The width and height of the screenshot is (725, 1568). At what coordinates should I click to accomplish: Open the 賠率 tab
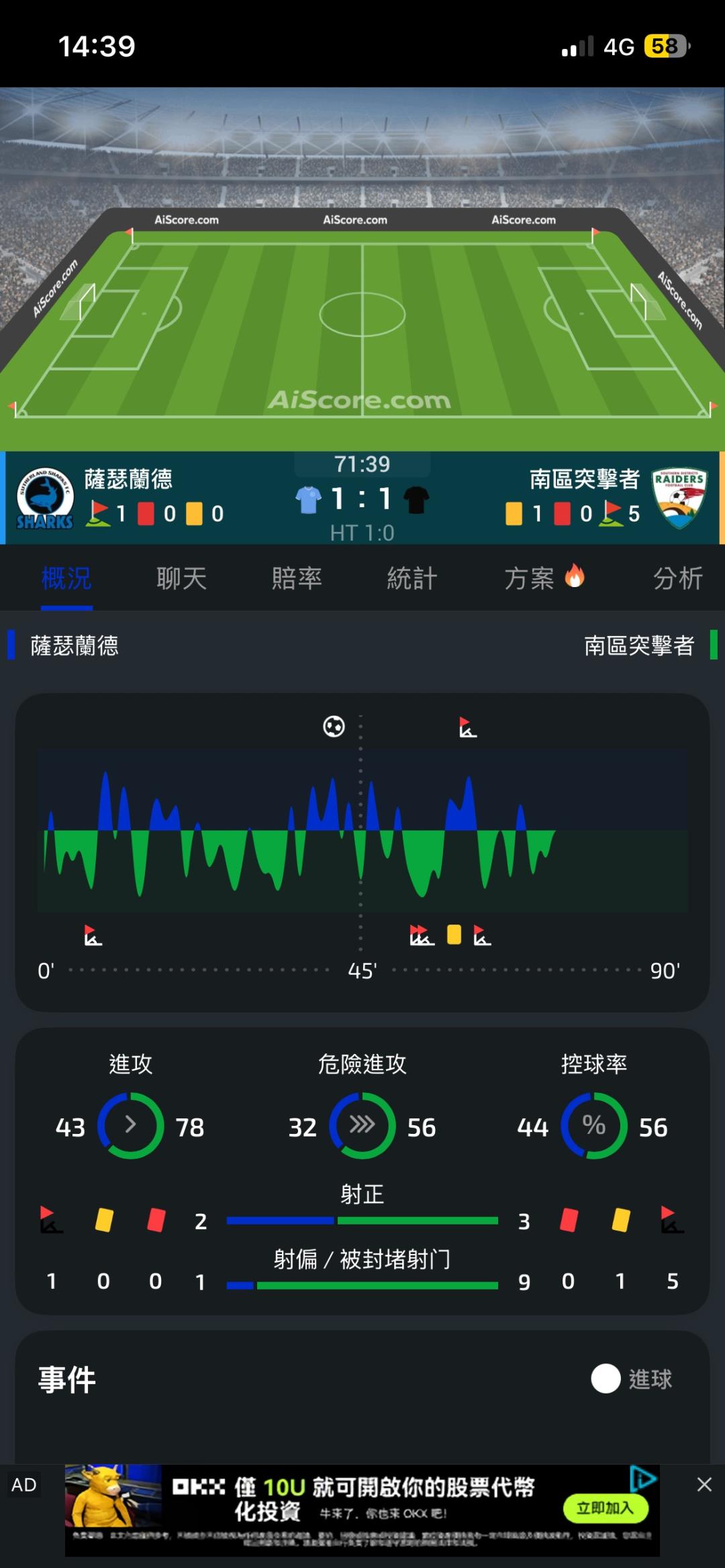(297, 578)
